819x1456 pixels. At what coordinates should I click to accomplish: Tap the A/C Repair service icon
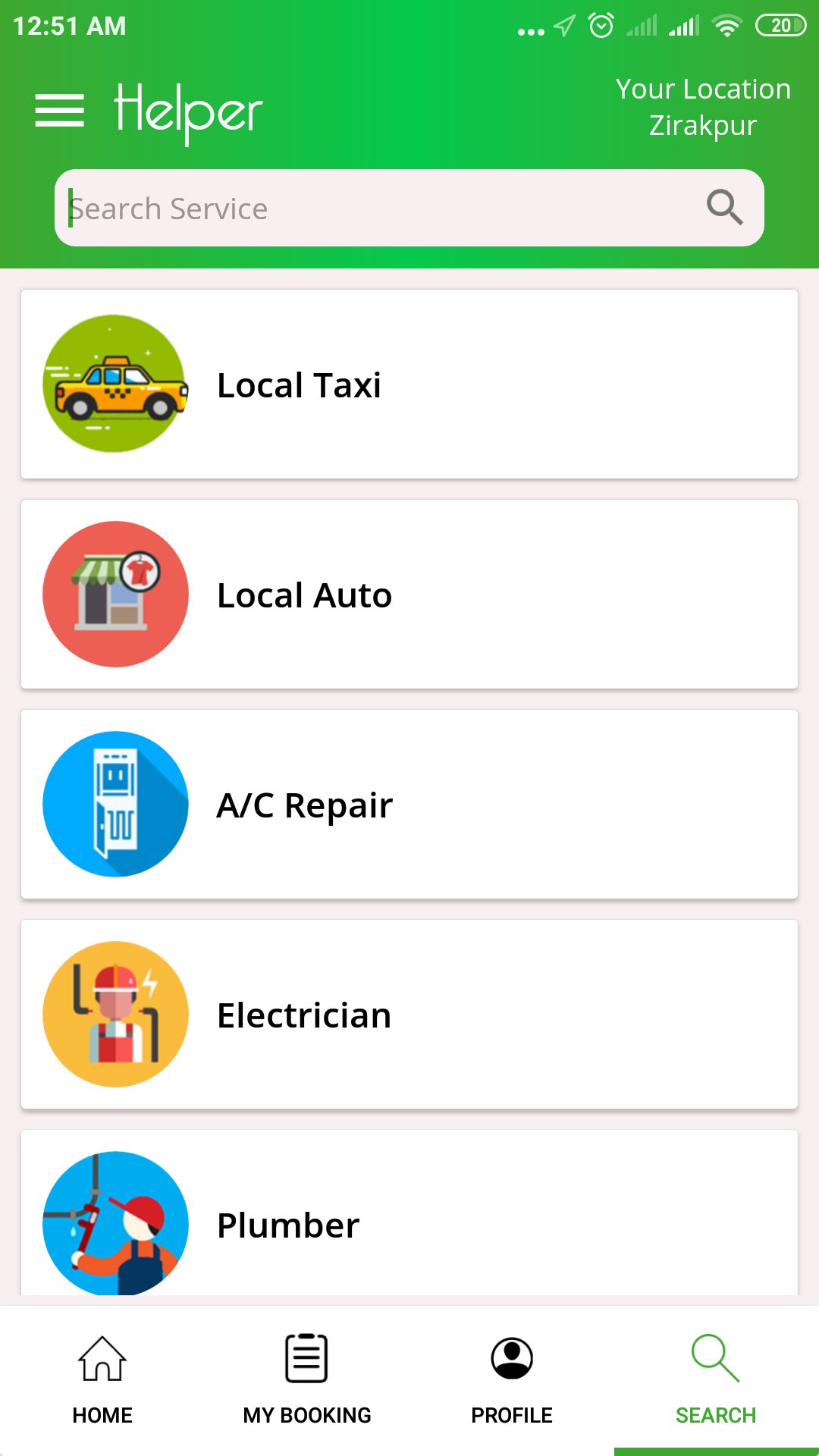[115, 804]
